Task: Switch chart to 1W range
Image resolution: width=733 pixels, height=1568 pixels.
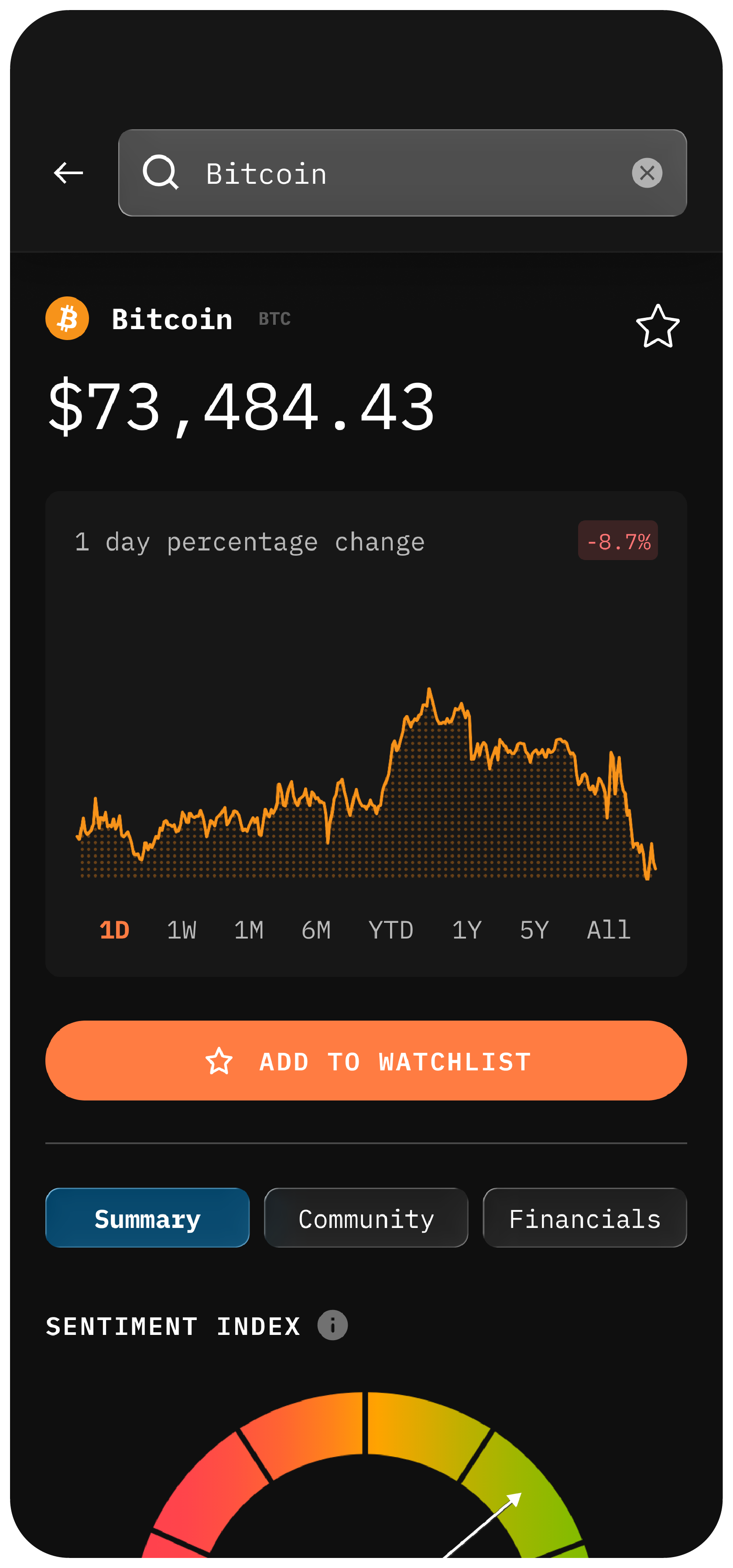Action: (x=181, y=930)
